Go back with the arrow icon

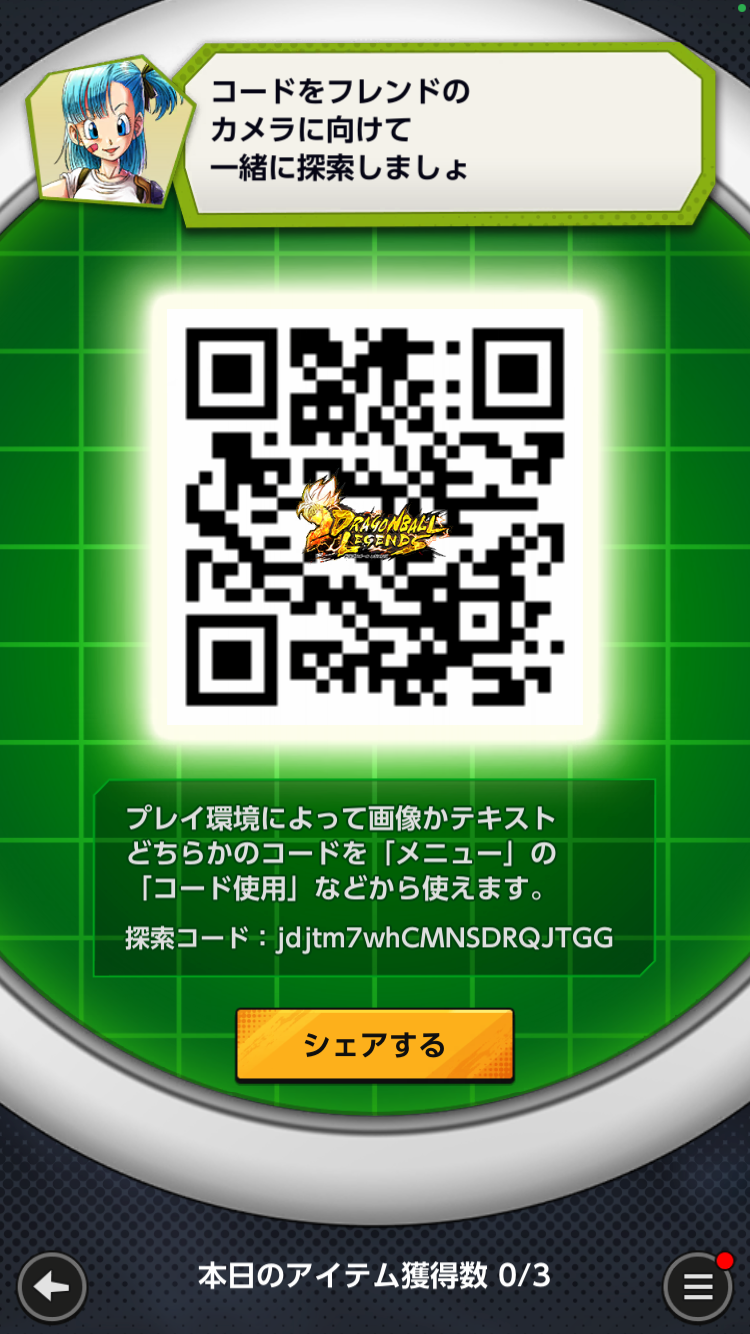(x=52, y=1286)
